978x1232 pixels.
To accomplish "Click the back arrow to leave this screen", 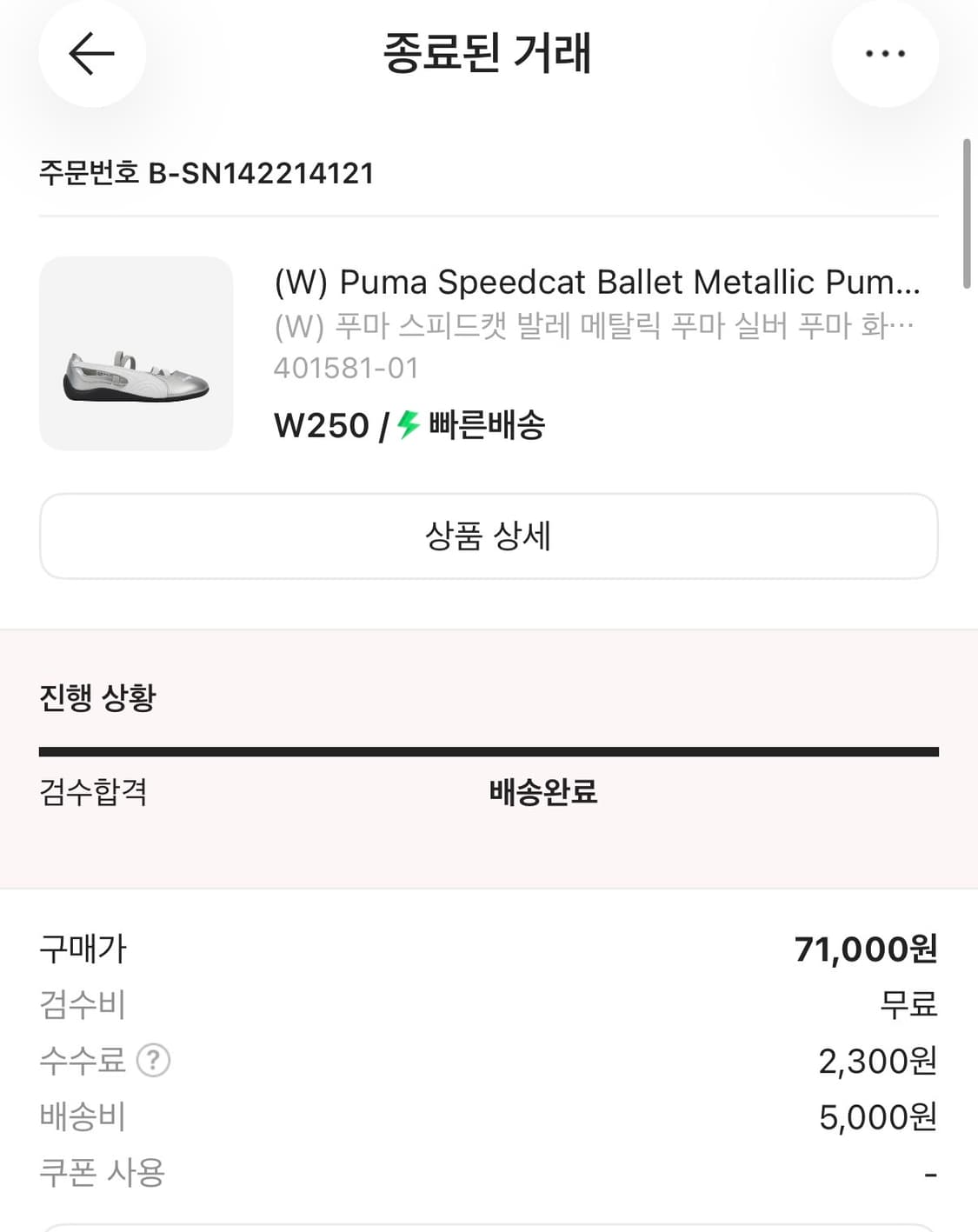I will pyautogui.click(x=92, y=54).
